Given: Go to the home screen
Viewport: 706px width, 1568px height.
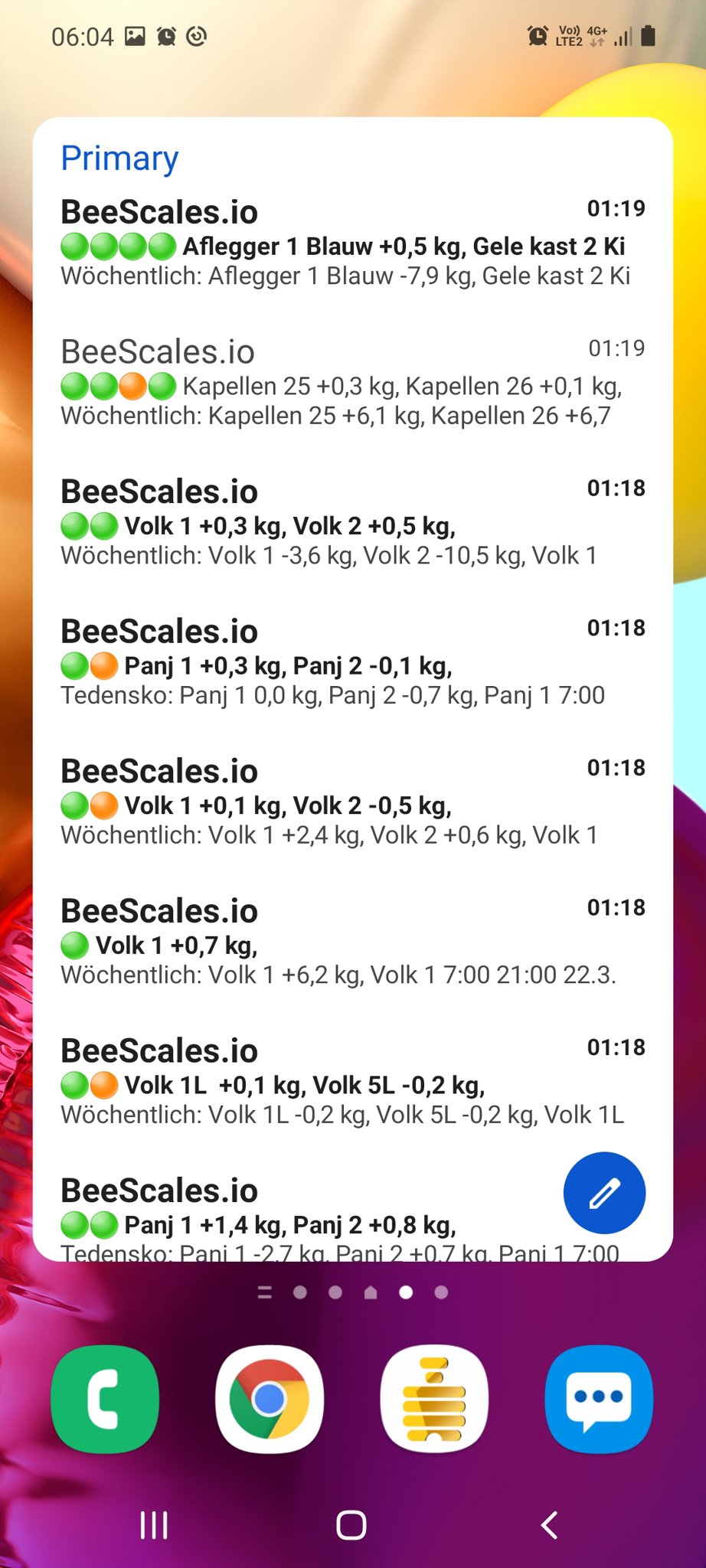Looking at the screenshot, I should (351, 1525).
